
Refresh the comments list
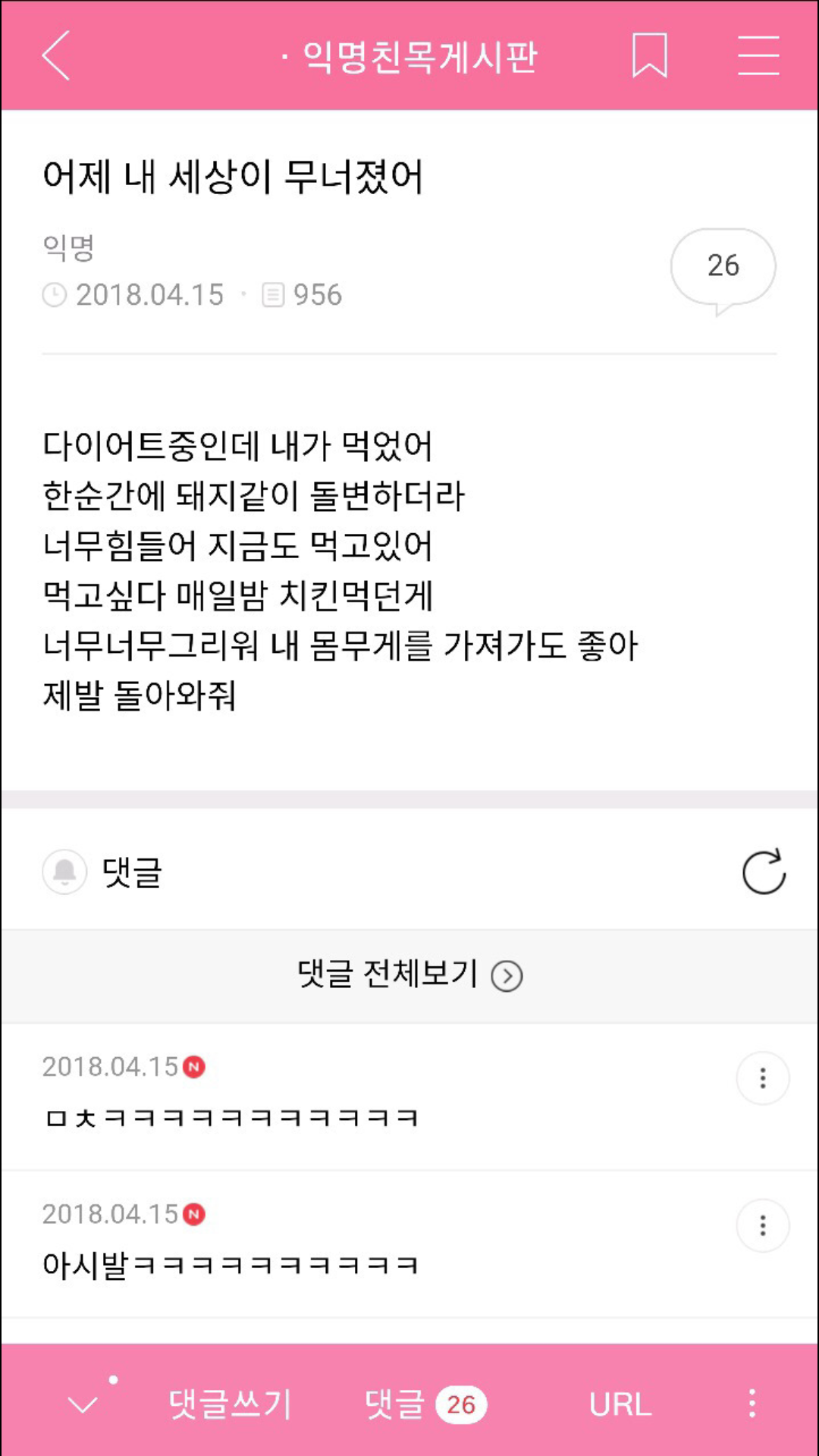(x=764, y=872)
